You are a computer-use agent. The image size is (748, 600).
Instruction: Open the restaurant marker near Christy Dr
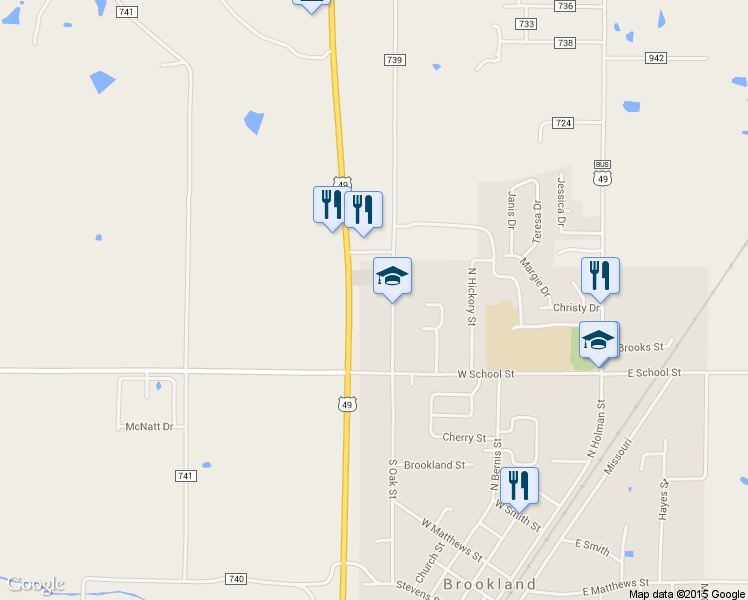coord(600,275)
